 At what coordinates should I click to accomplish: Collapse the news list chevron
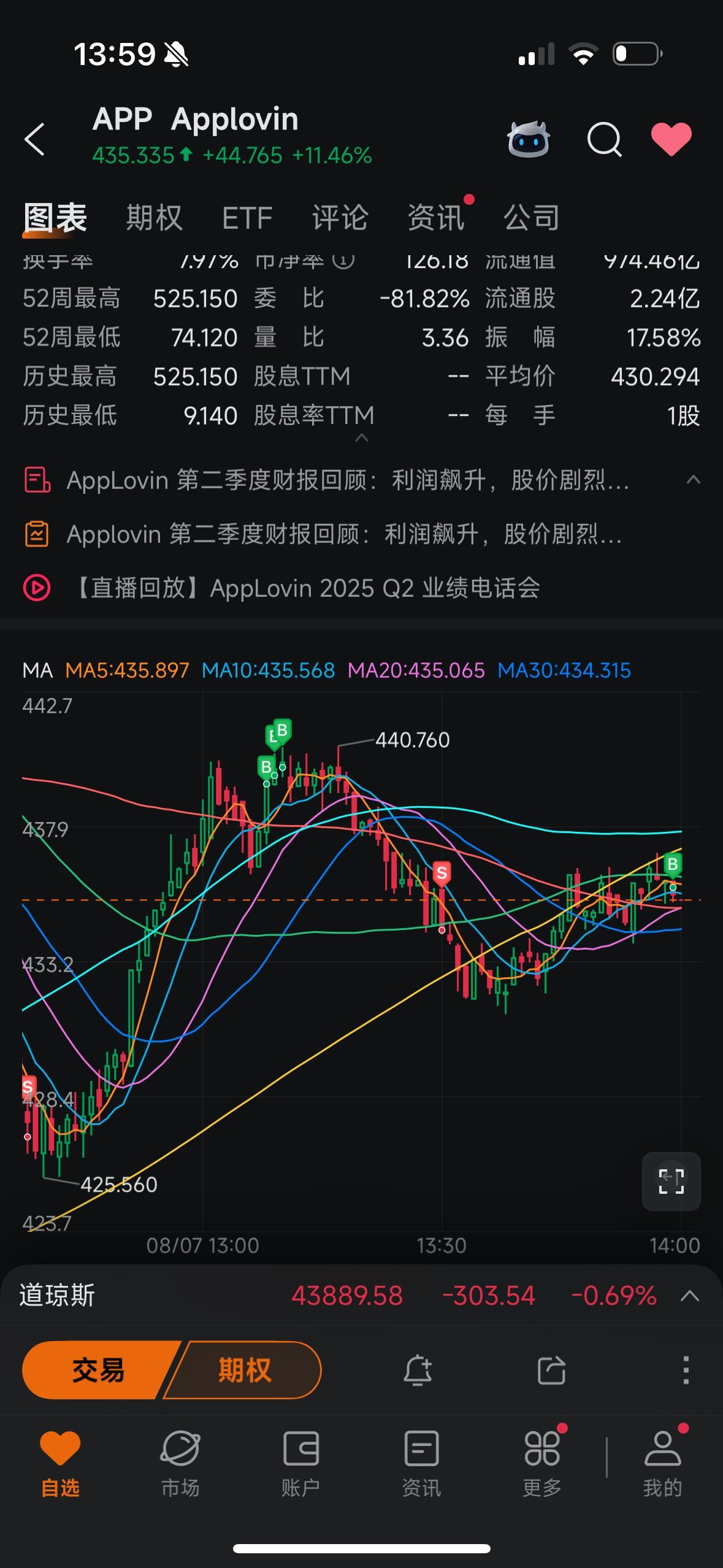coord(693,480)
